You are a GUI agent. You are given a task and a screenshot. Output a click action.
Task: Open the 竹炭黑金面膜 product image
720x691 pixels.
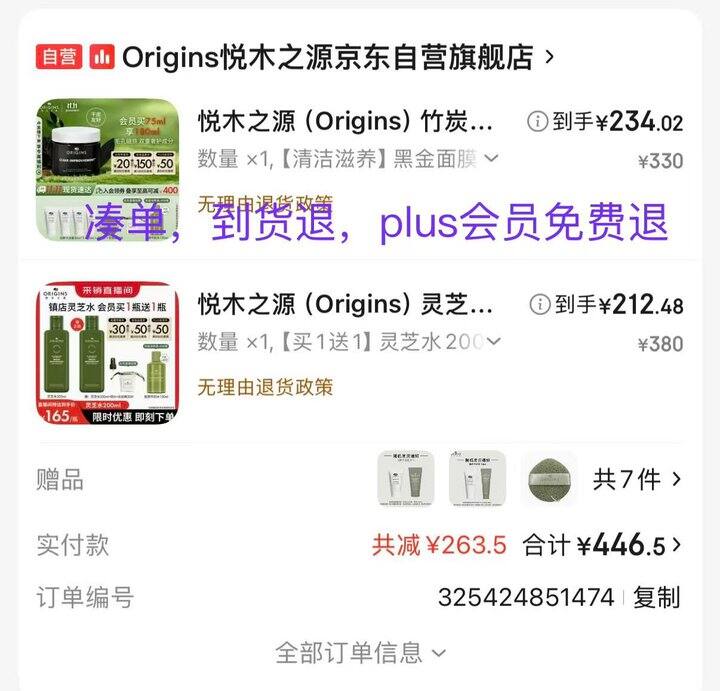[x=108, y=168]
